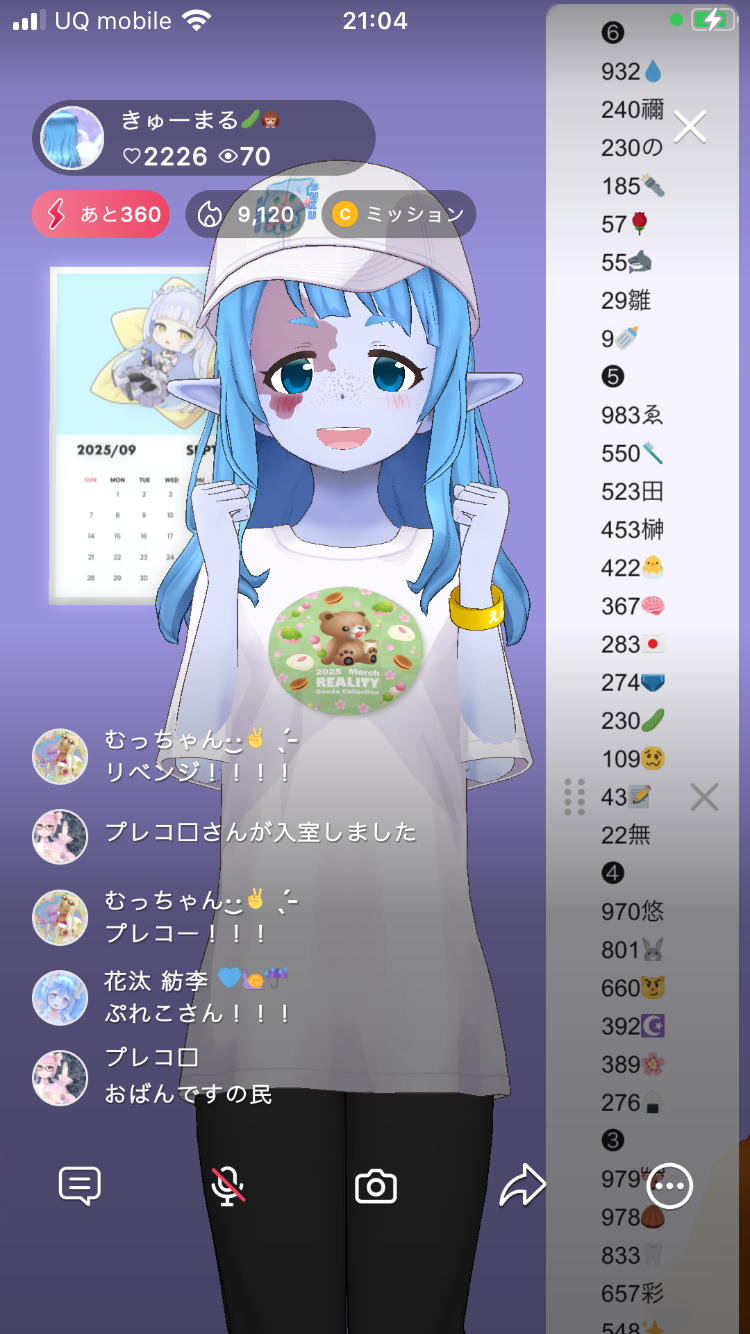Tap the あと360 level chip

pyautogui.click(x=101, y=214)
